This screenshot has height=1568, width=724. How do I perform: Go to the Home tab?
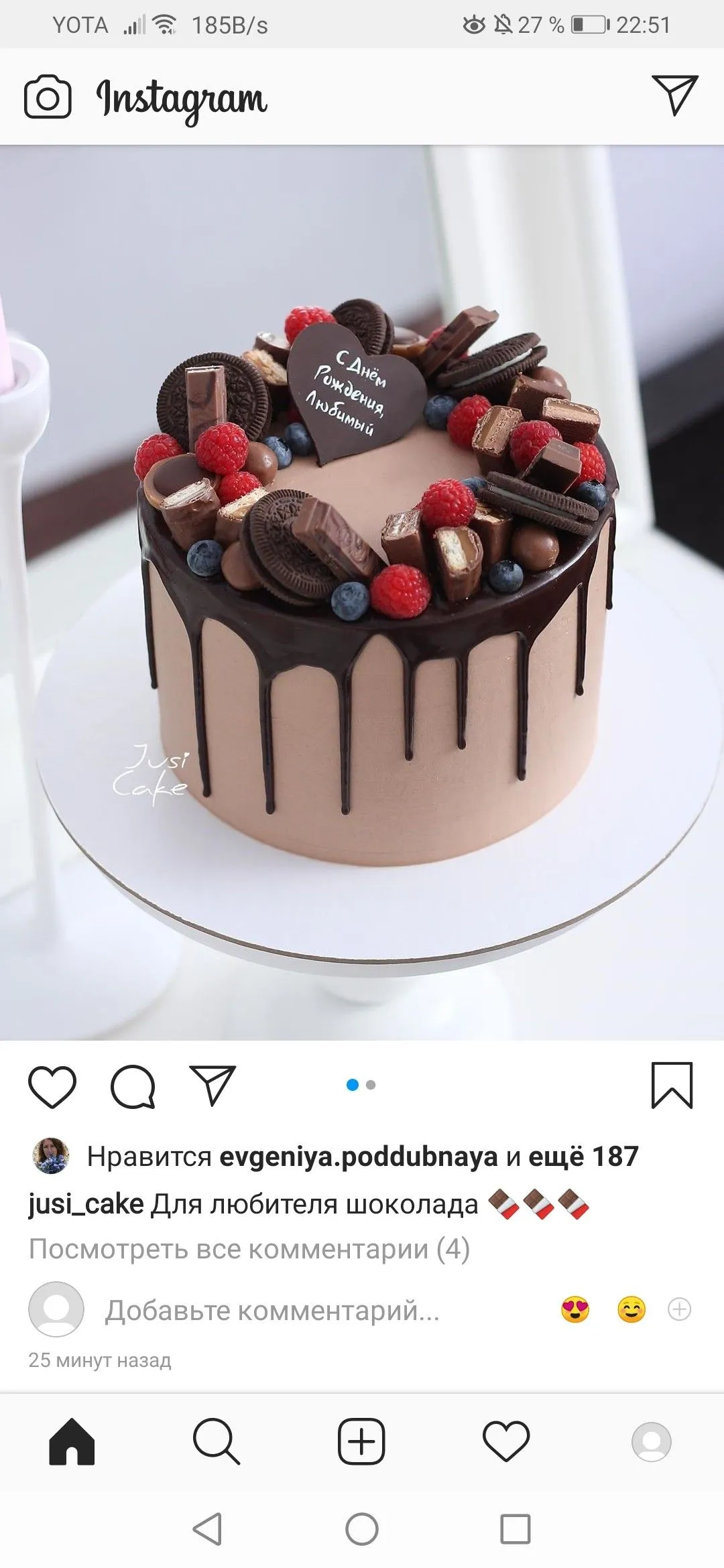click(x=72, y=1441)
